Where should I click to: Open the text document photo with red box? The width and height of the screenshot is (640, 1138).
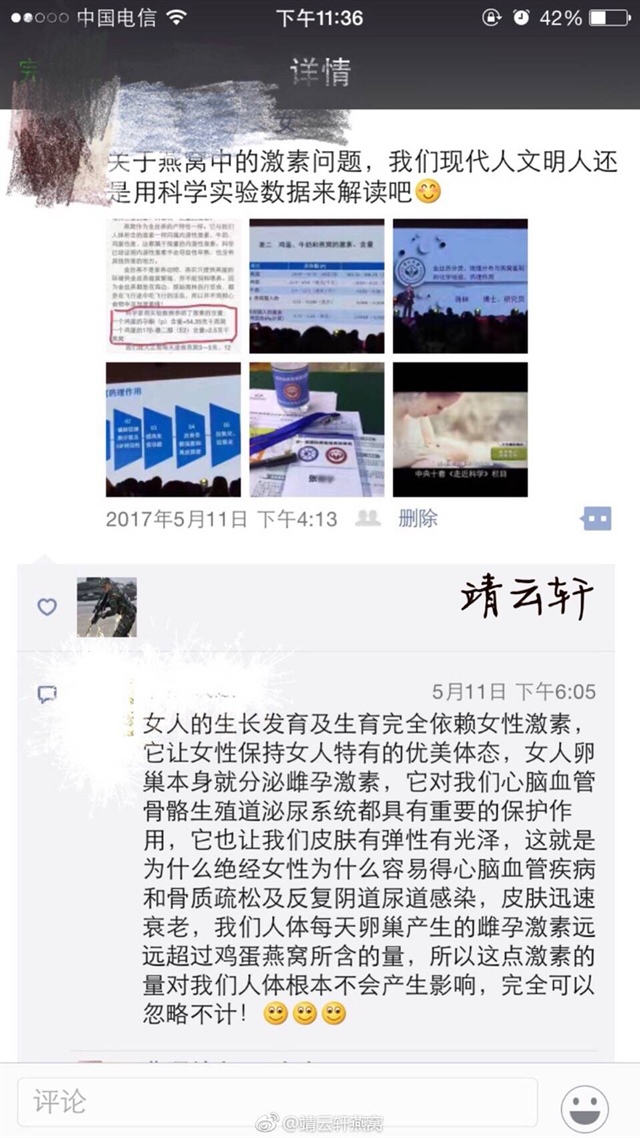pos(171,285)
